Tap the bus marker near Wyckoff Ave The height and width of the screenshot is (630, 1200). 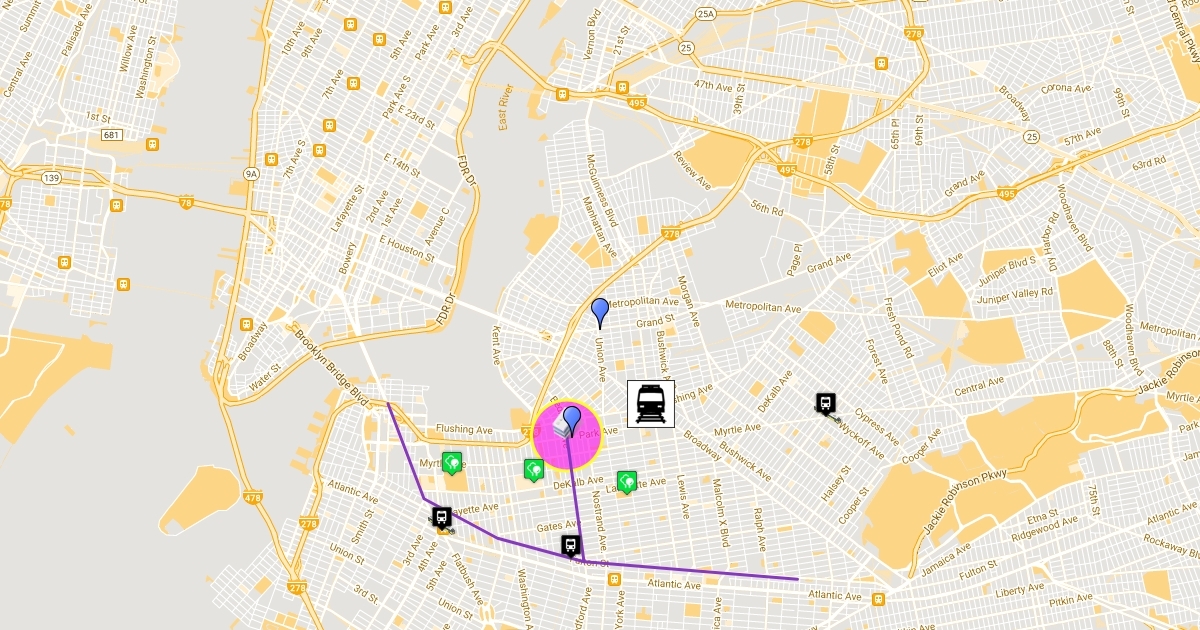[x=827, y=405]
